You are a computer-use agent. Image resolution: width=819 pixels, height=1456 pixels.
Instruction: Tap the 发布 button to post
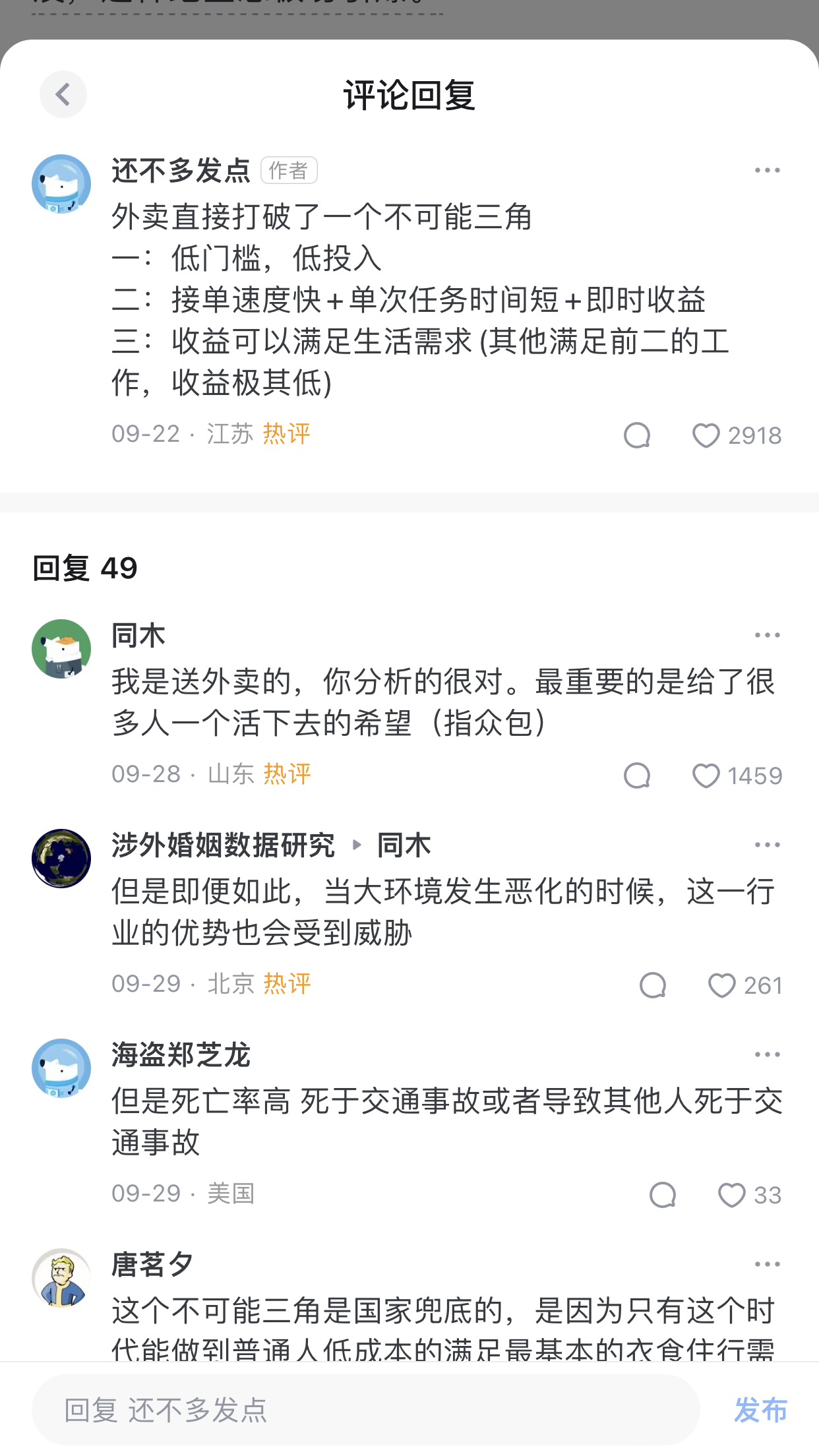pos(760,1410)
